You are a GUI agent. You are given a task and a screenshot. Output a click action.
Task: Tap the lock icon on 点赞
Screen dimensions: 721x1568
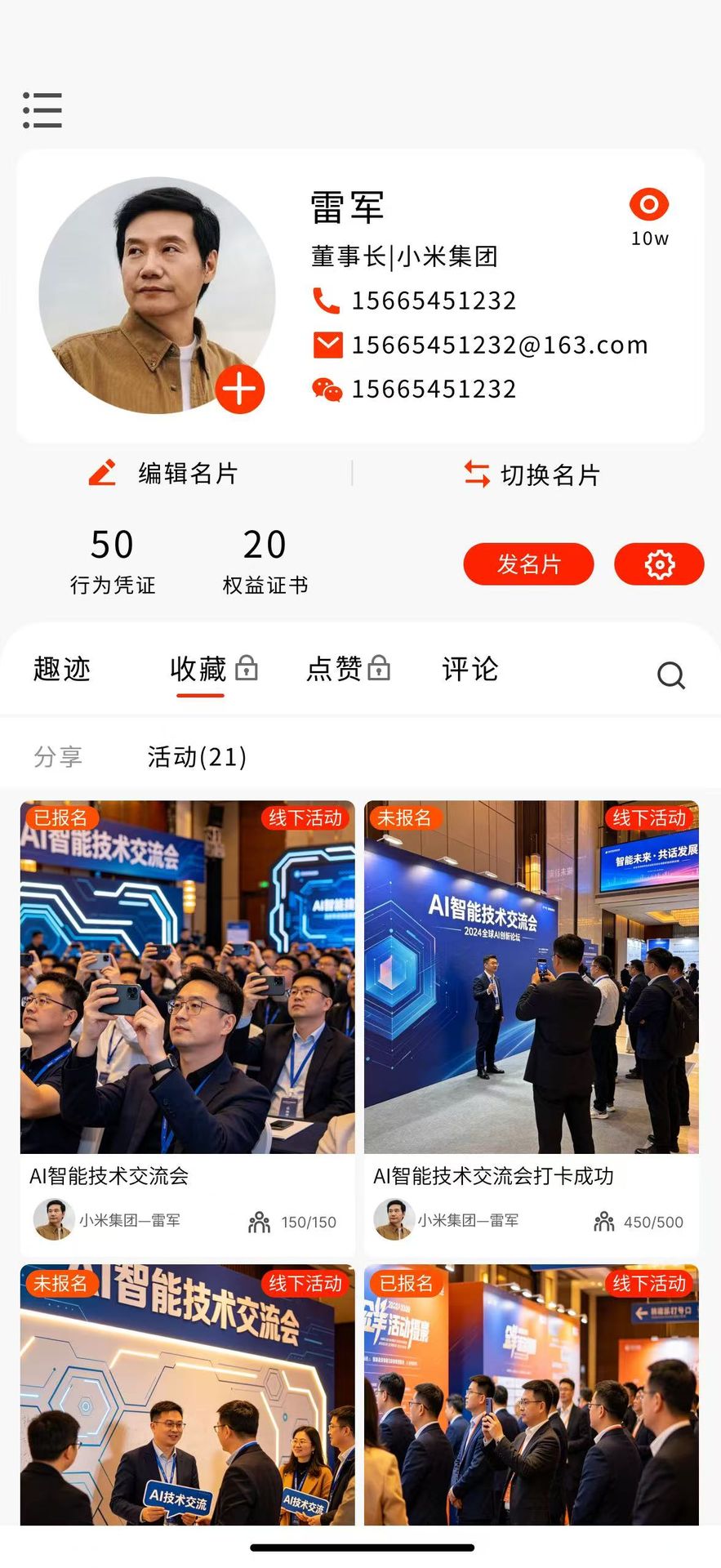coord(381,668)
